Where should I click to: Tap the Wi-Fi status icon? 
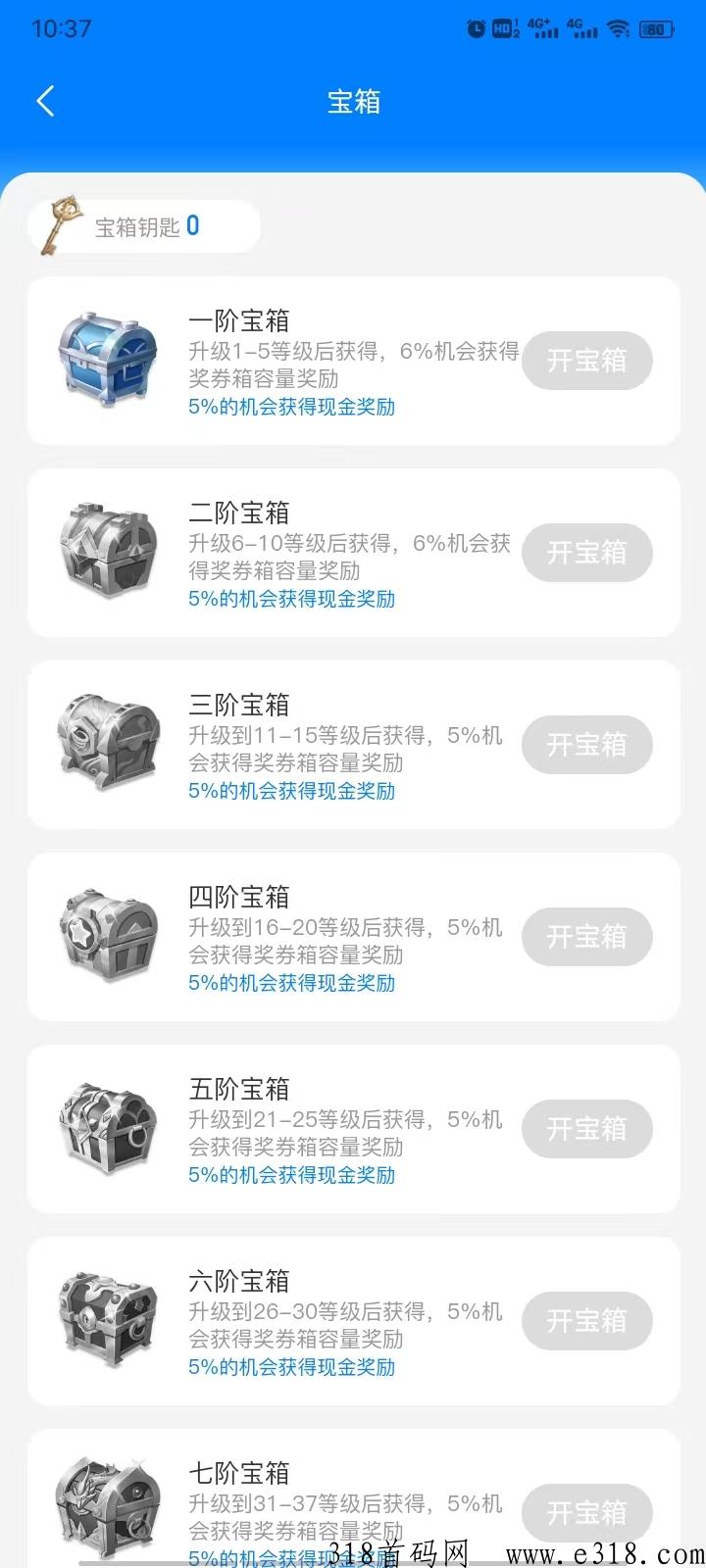coord(618,28)
